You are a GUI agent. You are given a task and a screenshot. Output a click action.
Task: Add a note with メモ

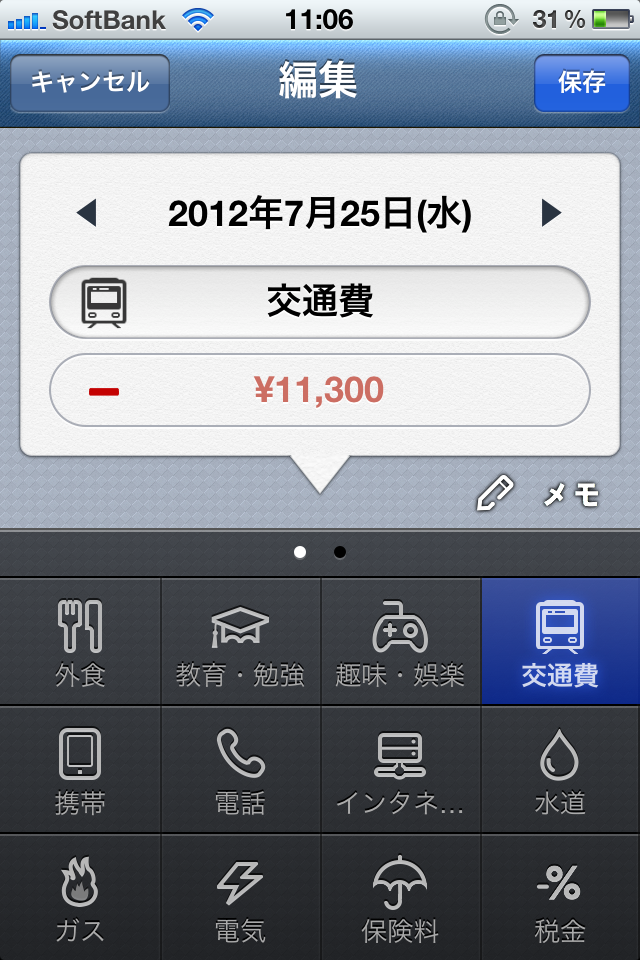[540, 493]
